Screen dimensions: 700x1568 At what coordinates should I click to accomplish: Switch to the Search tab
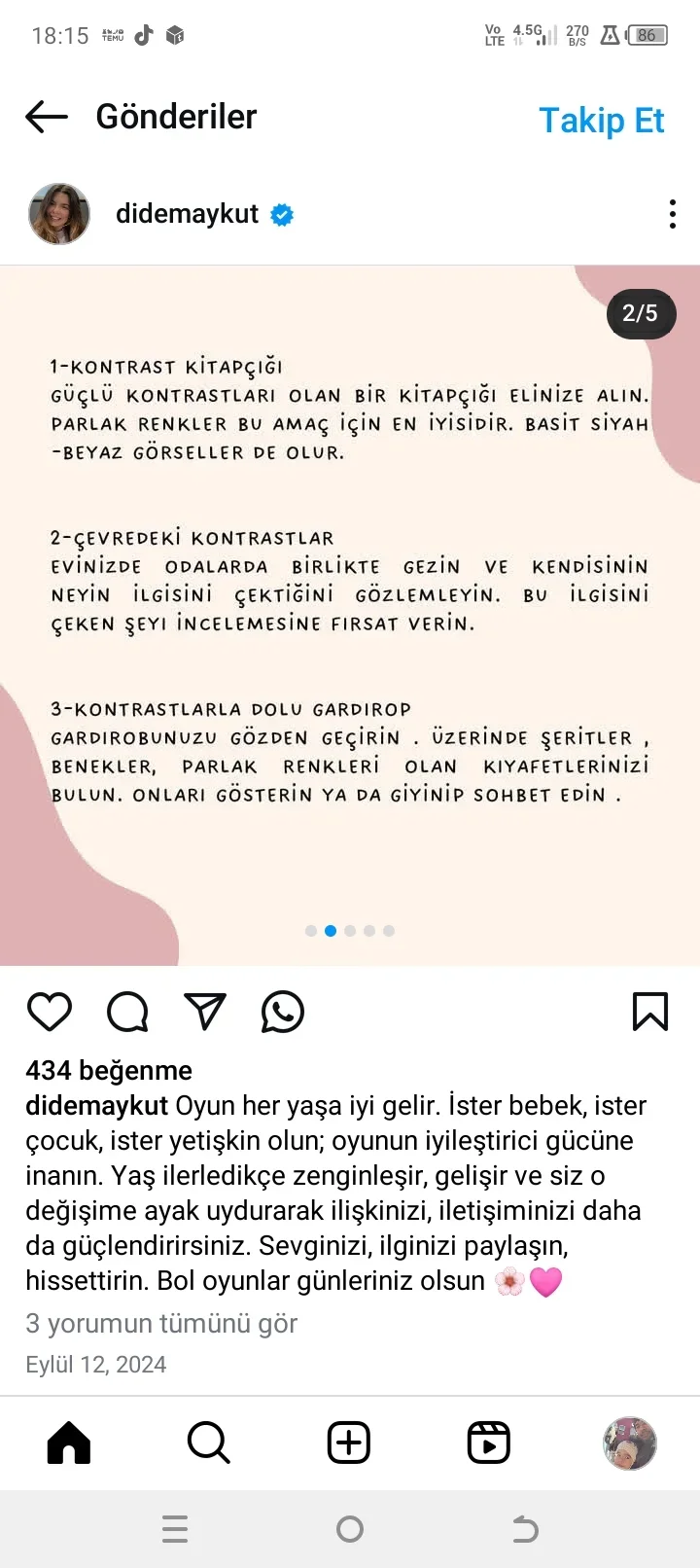tap(208, 1443)
